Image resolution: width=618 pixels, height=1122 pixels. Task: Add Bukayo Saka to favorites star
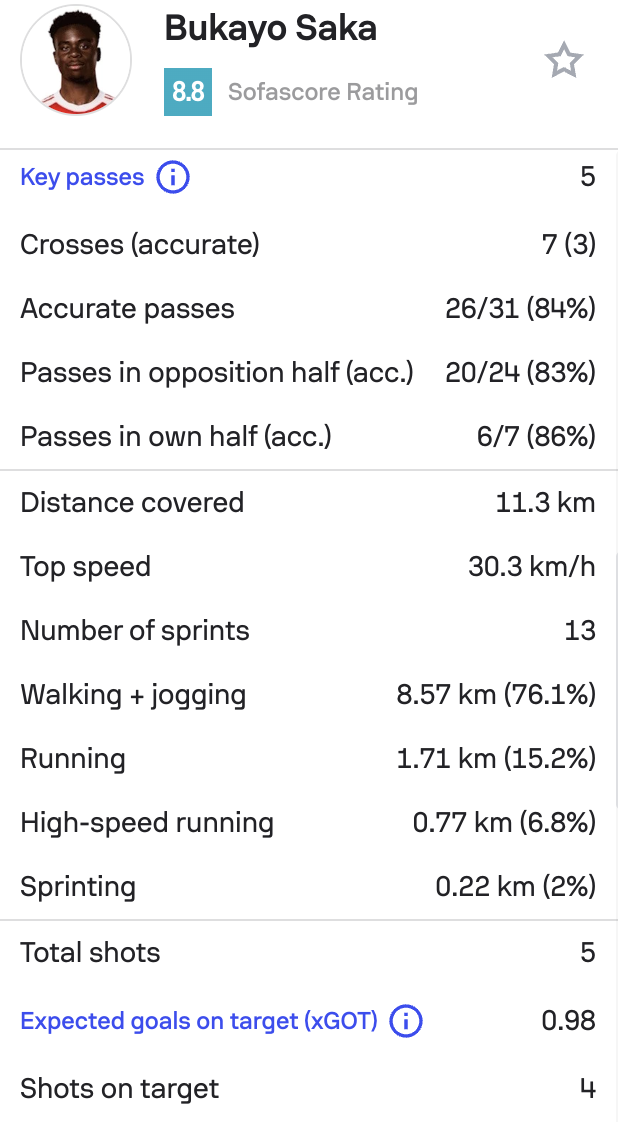(x=564, y=60)
